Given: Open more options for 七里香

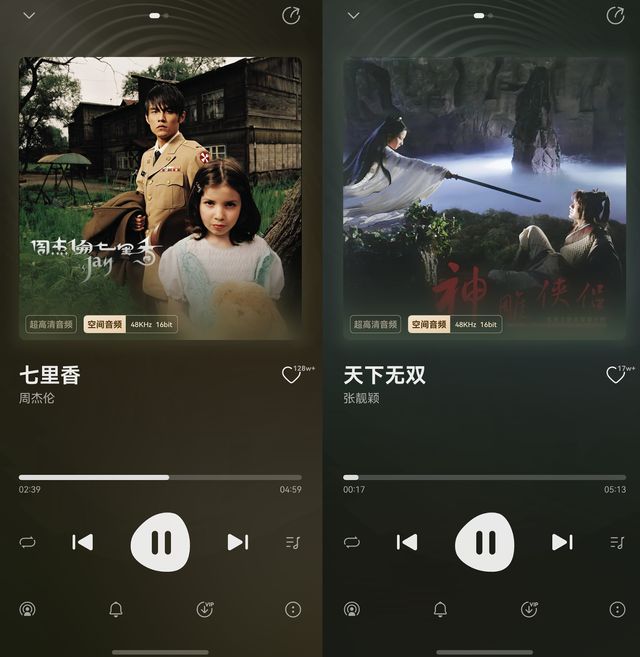Looking at the screenshot, I should click(x=292, y=609).
